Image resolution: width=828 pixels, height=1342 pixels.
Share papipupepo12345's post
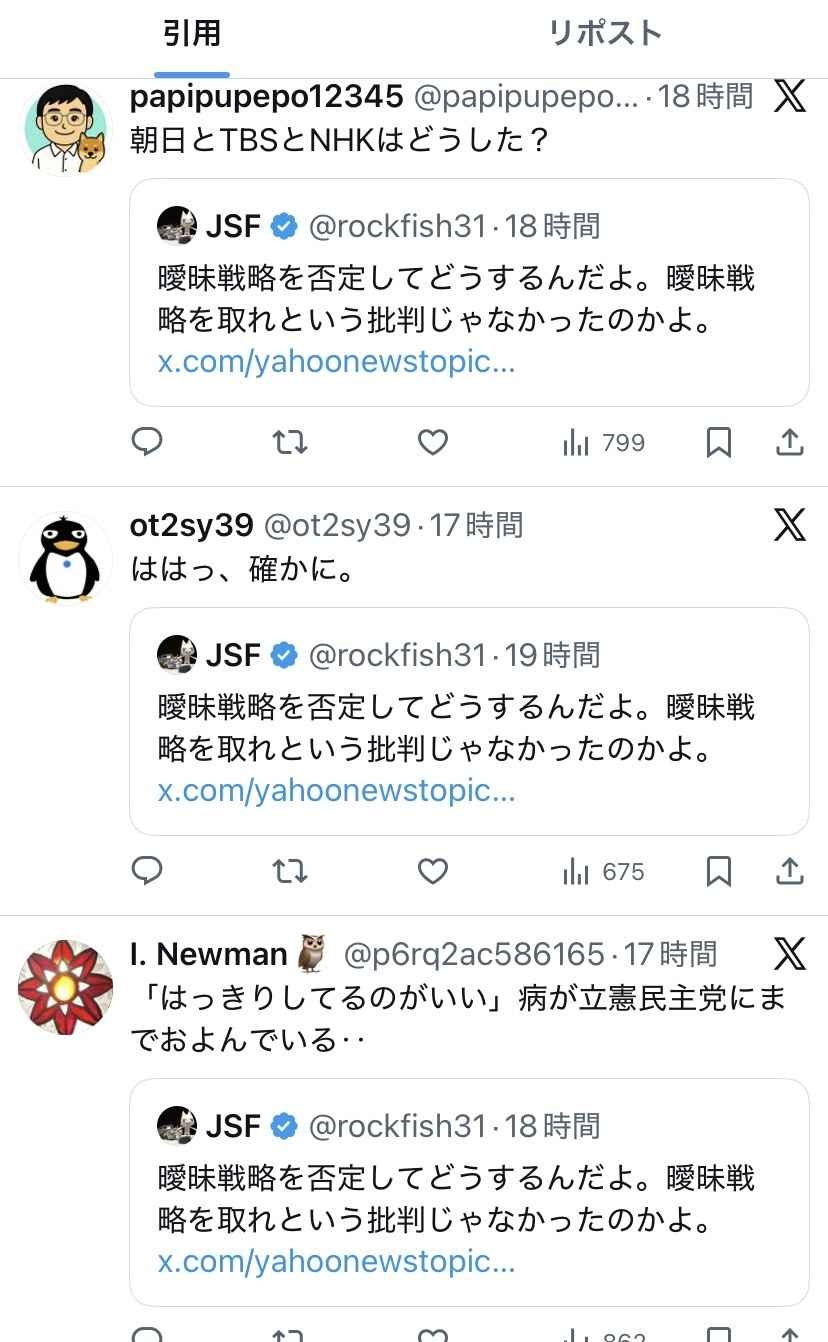tap(790, 442)
